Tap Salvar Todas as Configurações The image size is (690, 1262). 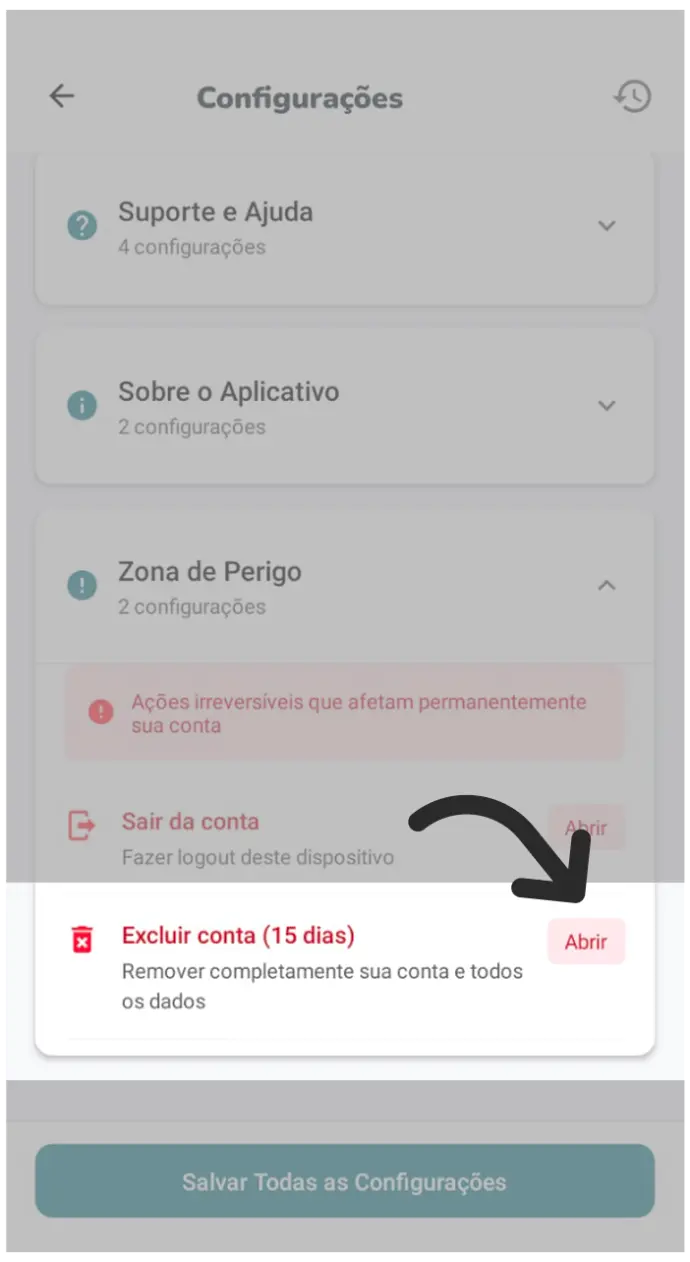(344, 1181)
